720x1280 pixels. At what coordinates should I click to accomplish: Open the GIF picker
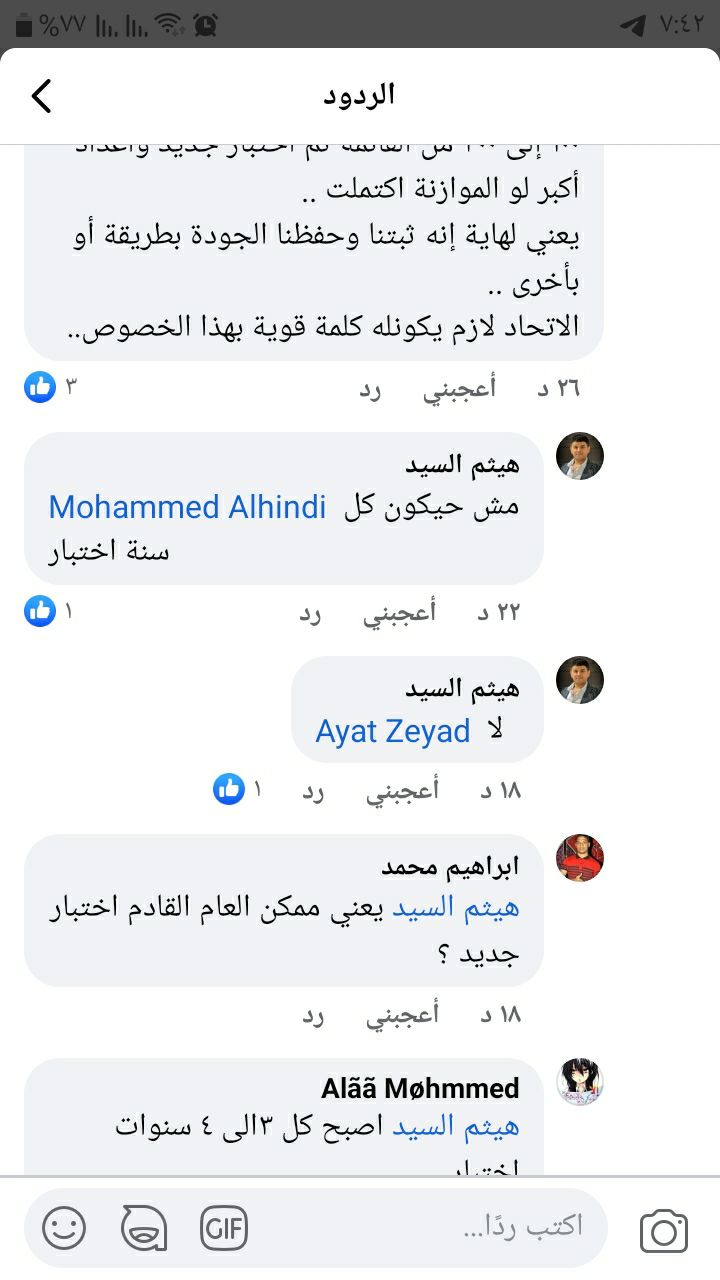tap(224, 1228)
